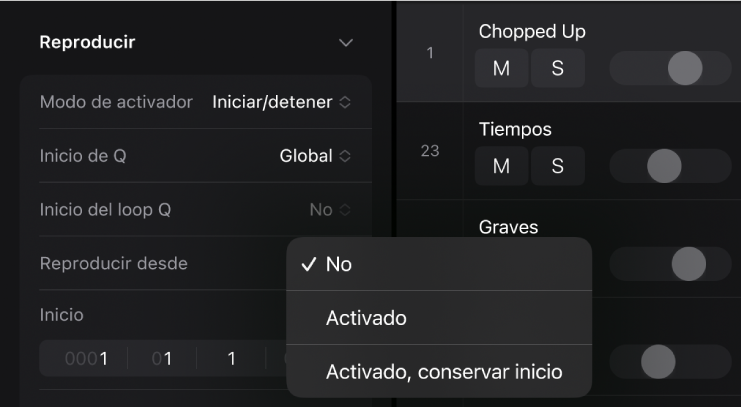Mute the Tiempos track
Viewport: 742px width, 407px height.
pyautogui.click(x=501, y=167)
